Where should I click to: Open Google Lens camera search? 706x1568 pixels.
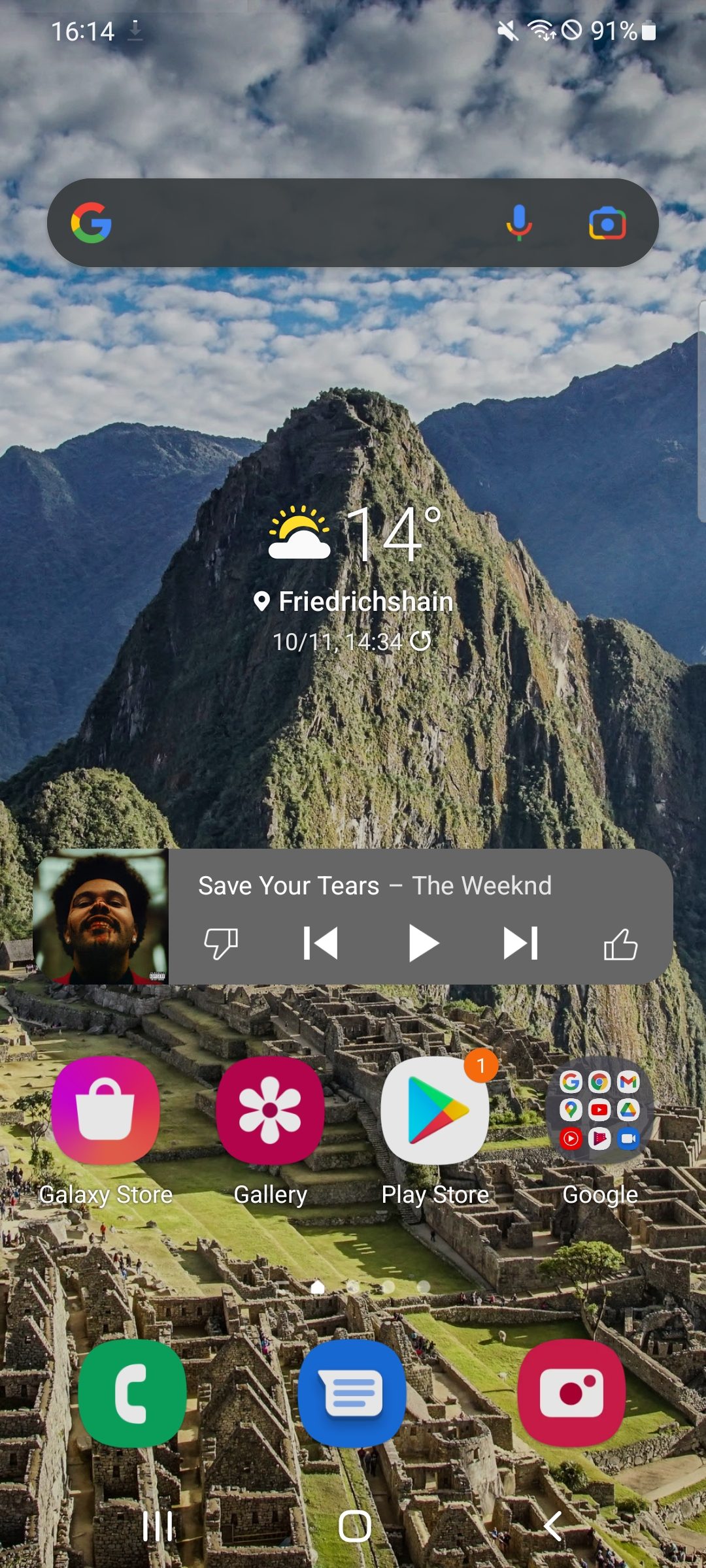click(x=607, y=223)
